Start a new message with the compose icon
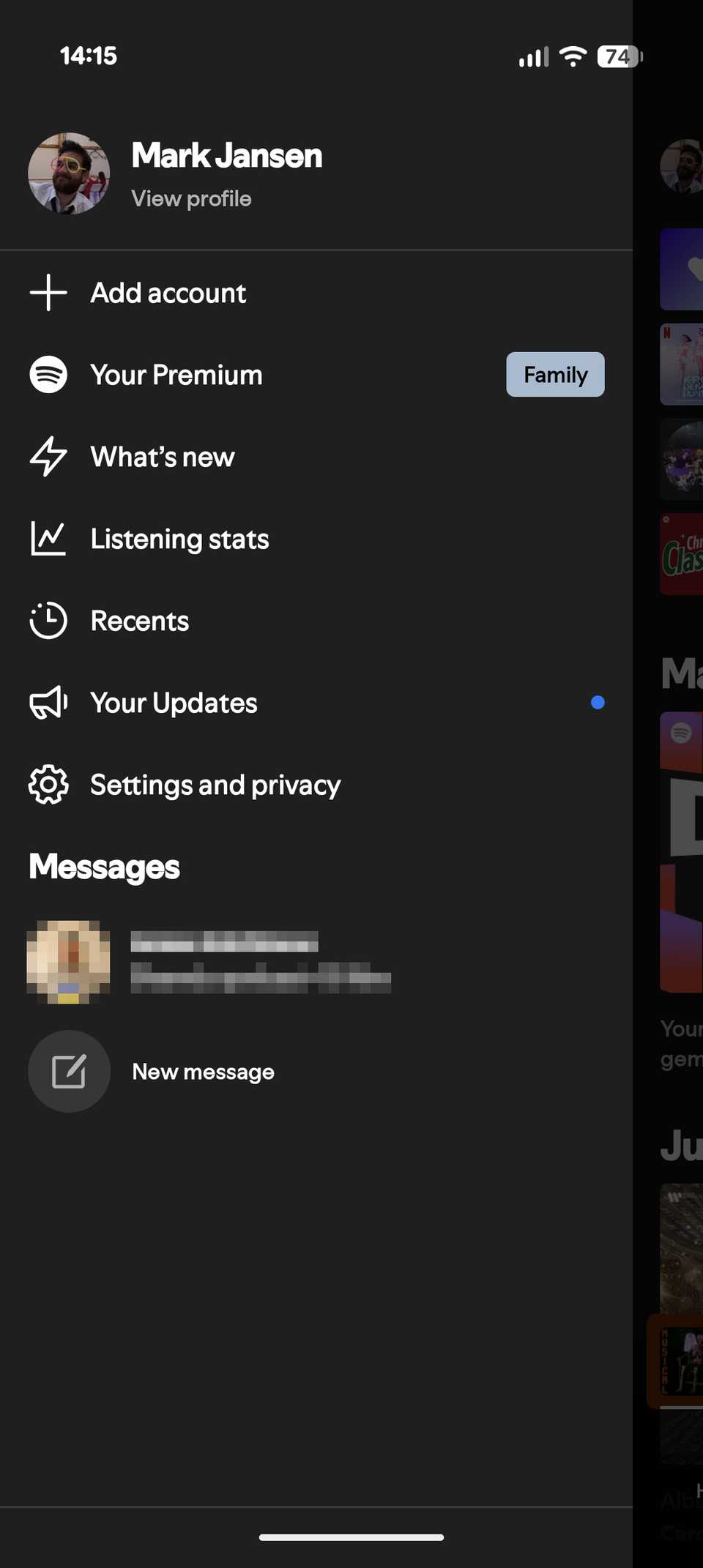 [x=69, y=1071]
